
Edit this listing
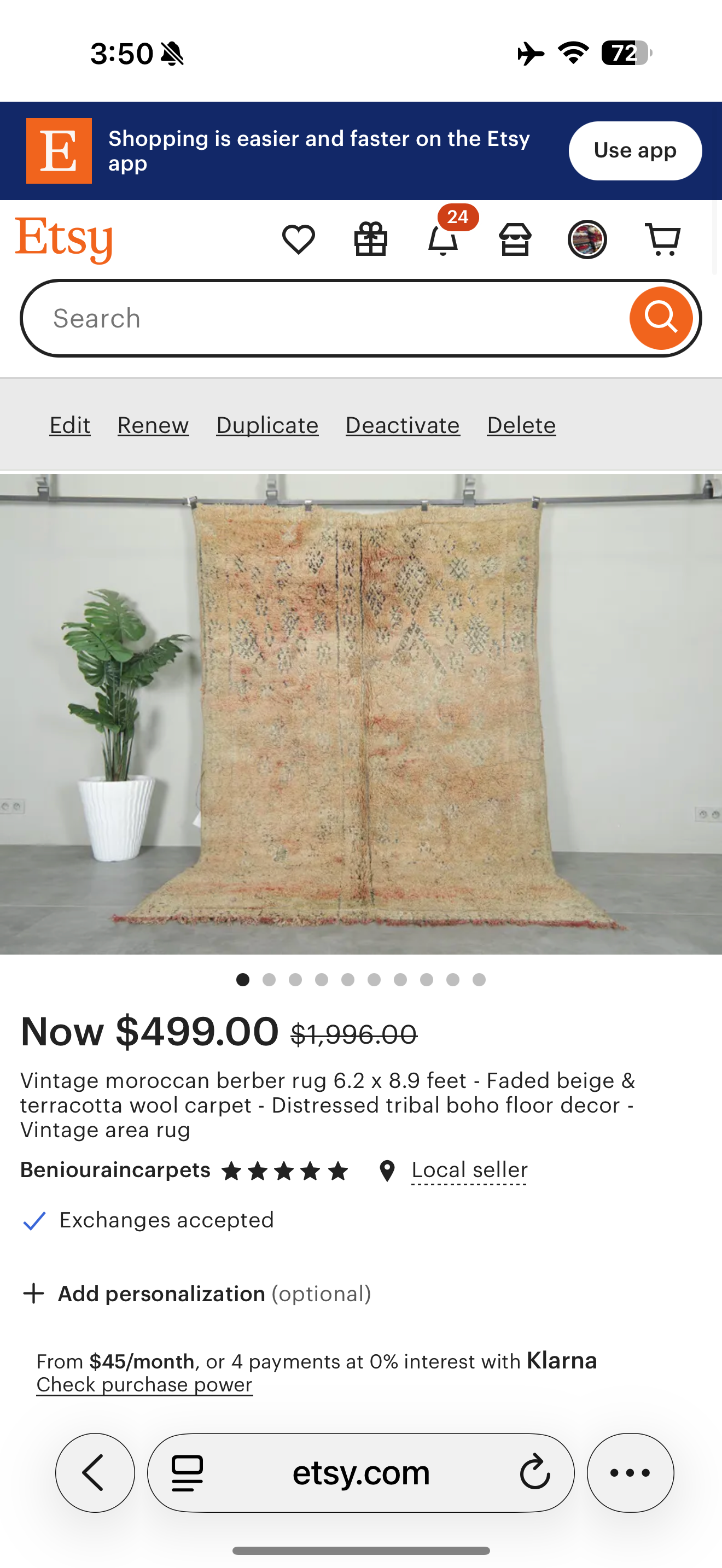(x=70, y=425)
